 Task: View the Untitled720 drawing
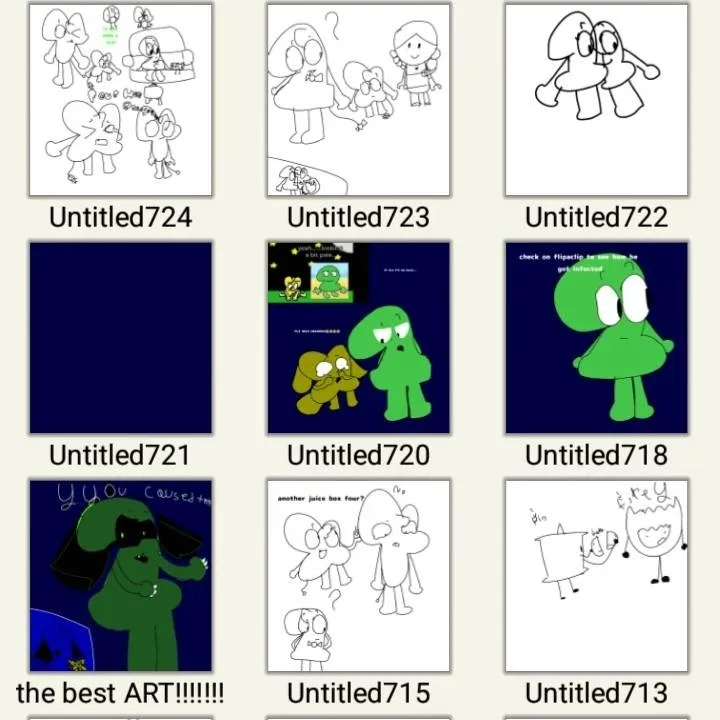click(358, 338)
